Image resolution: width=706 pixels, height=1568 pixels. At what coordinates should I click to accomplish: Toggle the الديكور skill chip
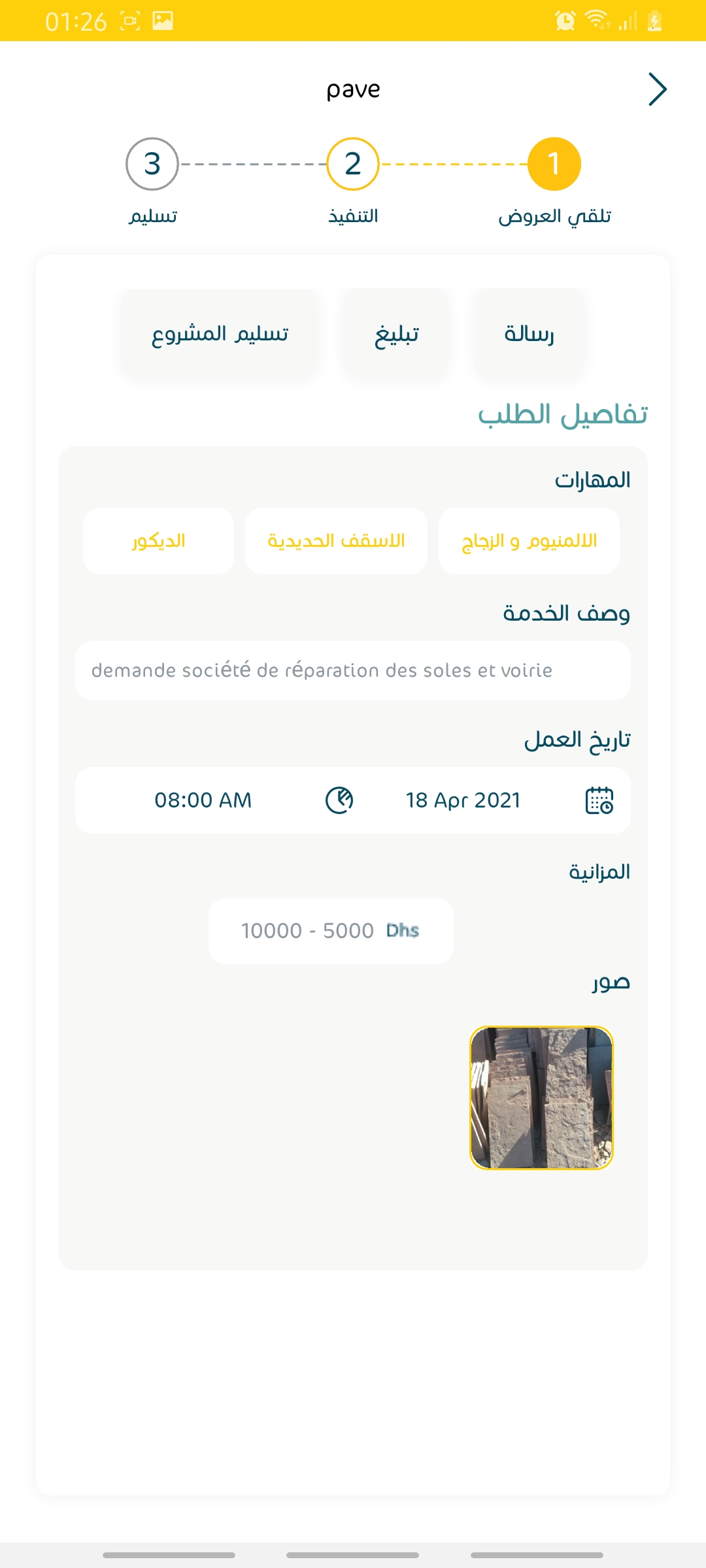click(158, 540)
